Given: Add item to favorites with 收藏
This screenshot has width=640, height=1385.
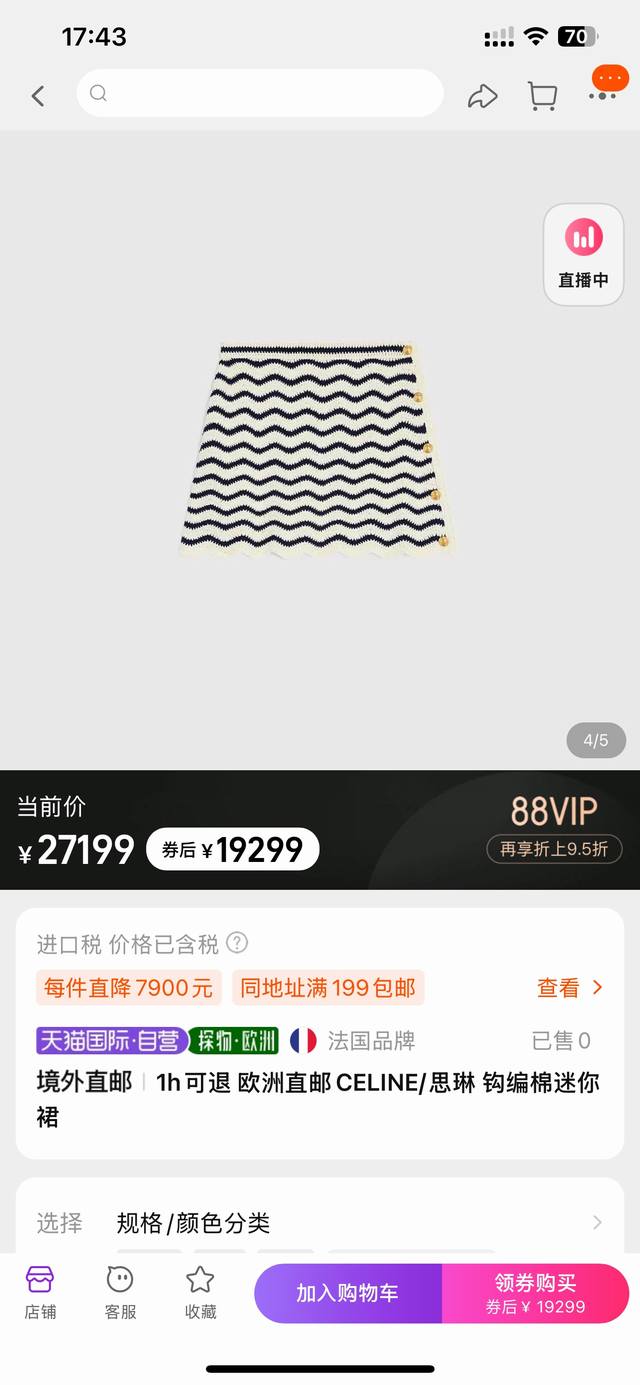Looking at the screenshot, I should click(200, 1292).
